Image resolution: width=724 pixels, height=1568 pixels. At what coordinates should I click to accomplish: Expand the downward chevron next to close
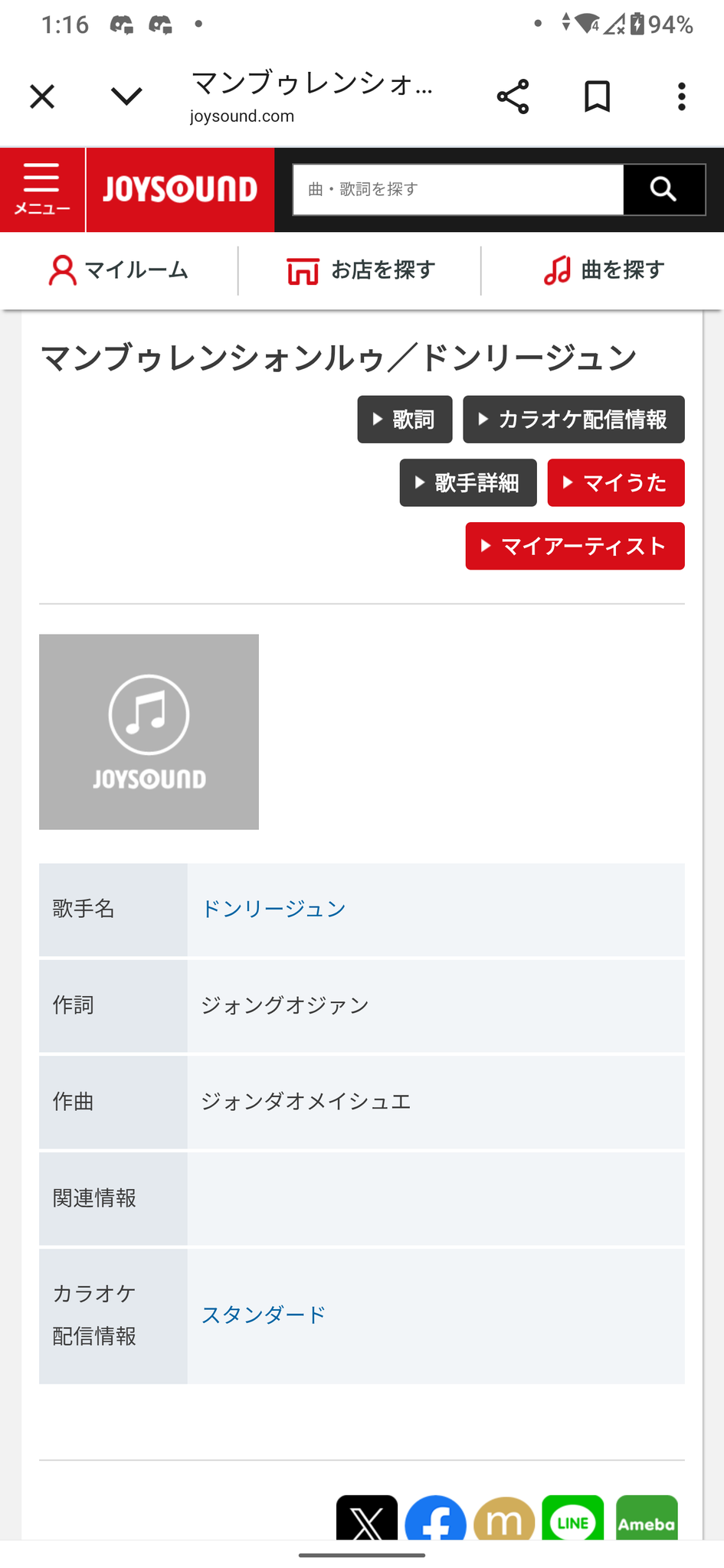(126, 97)
